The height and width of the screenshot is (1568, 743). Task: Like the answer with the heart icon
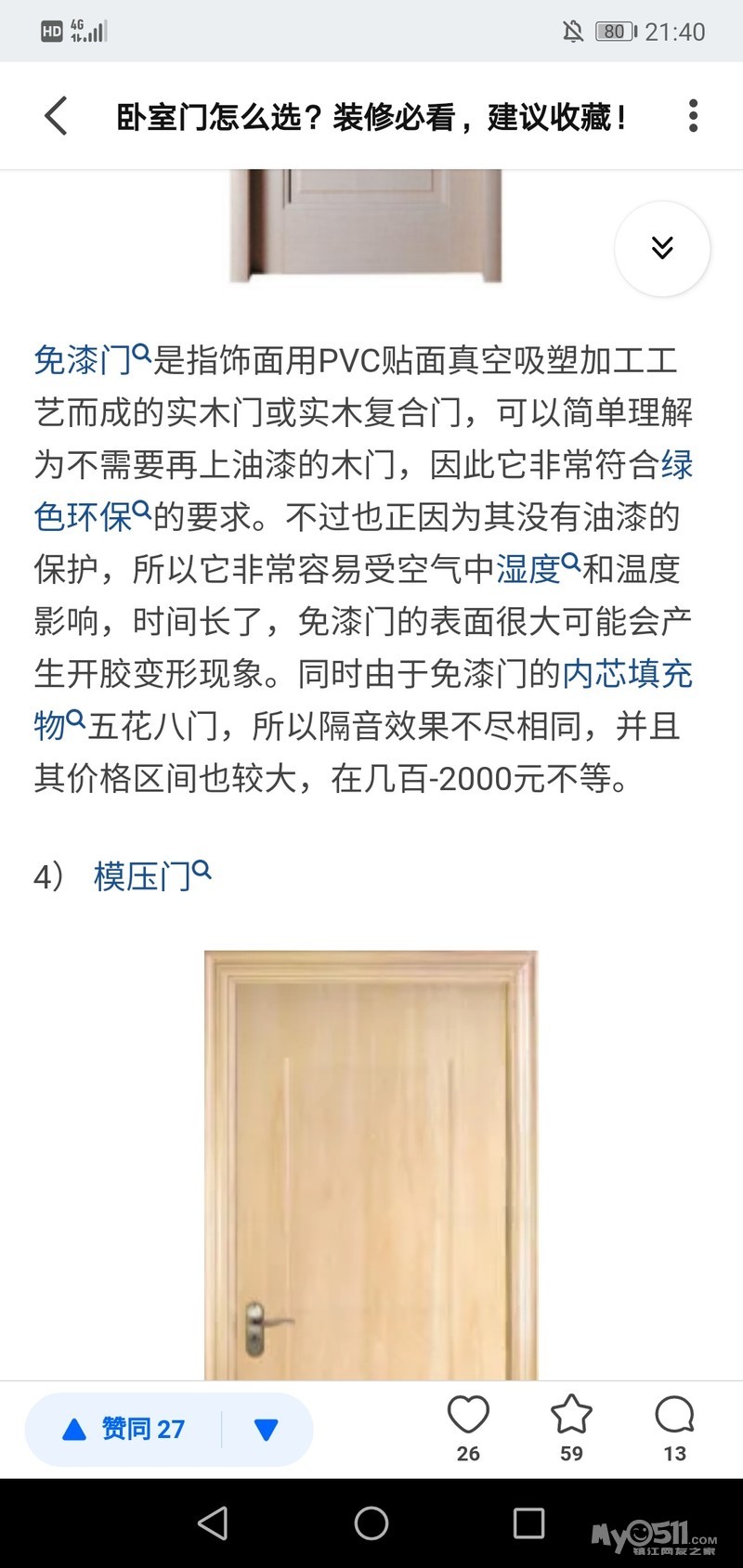click(x=468, y=1429)
